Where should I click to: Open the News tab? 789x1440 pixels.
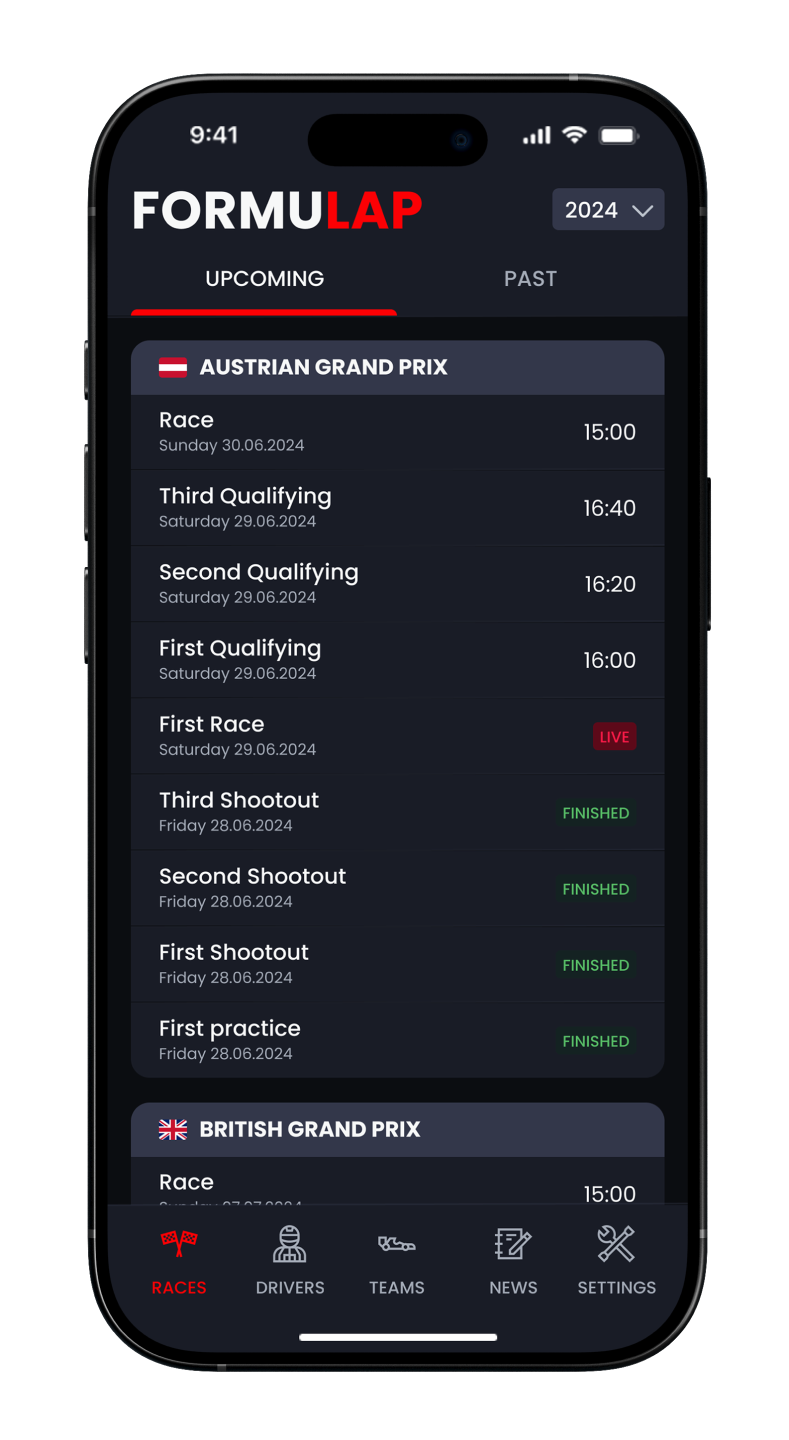(x=513, y=1262)
